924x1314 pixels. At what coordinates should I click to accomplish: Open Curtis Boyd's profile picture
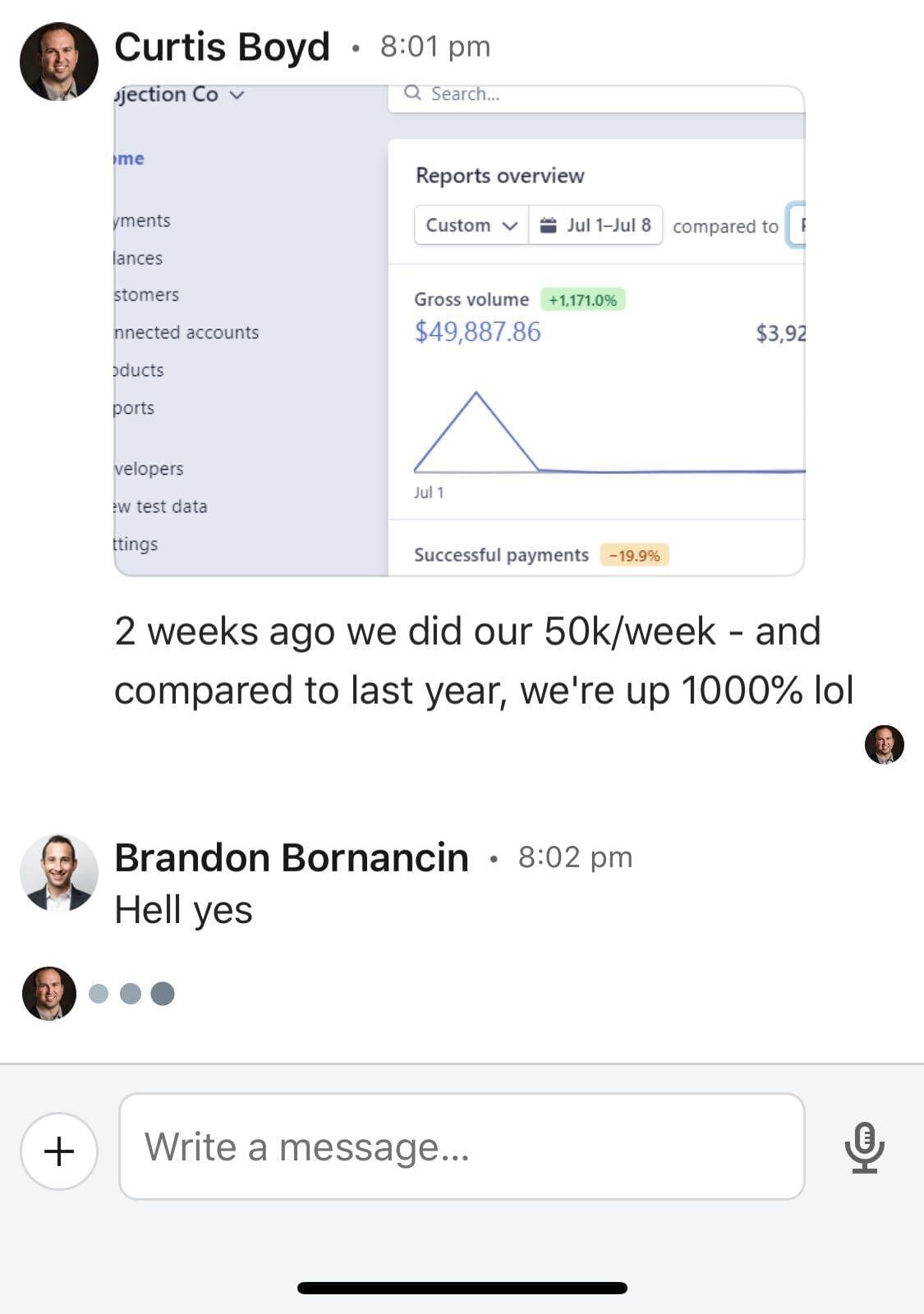coord(59,62)
